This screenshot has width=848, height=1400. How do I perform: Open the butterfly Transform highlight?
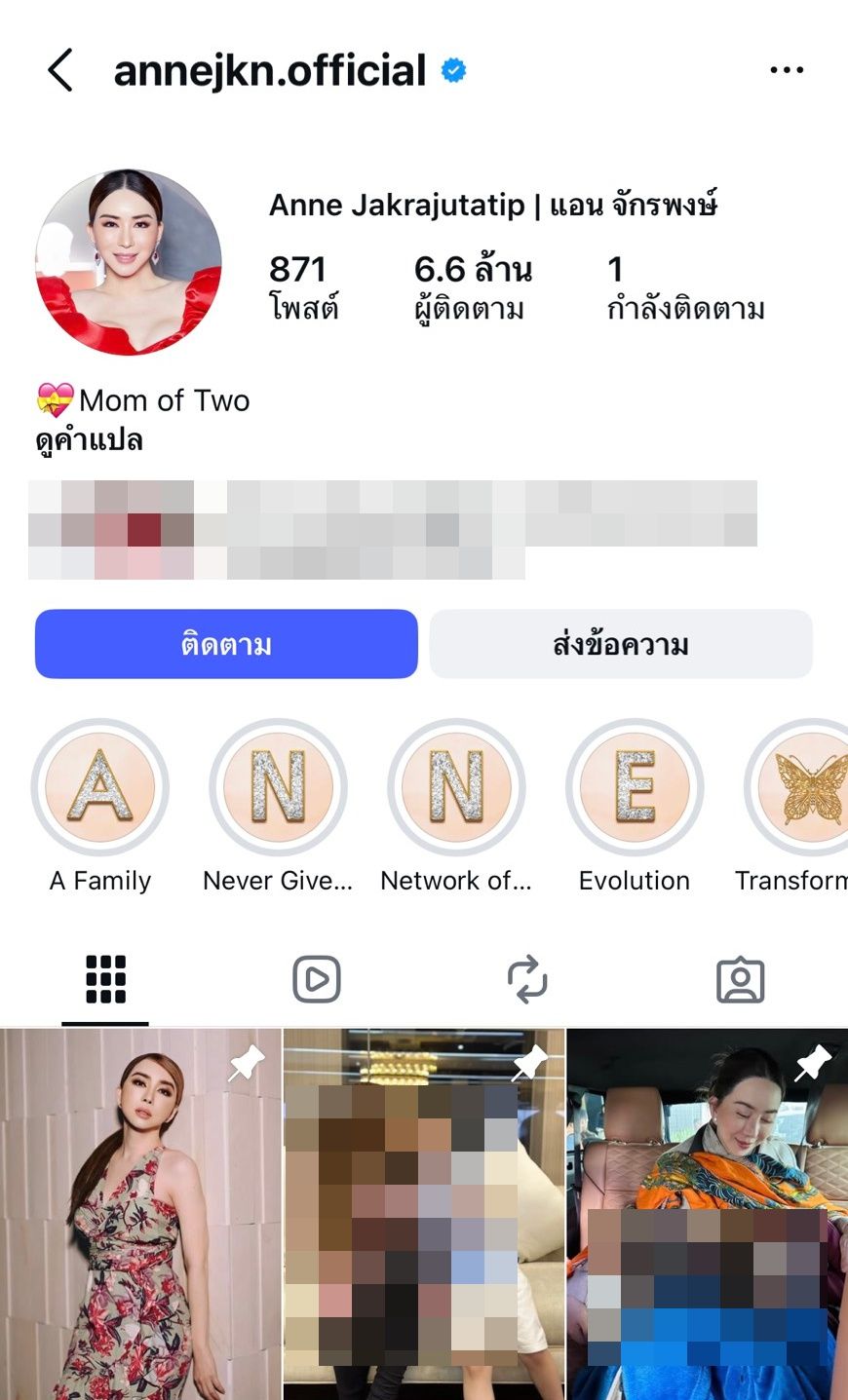click(x=805, y=787)
